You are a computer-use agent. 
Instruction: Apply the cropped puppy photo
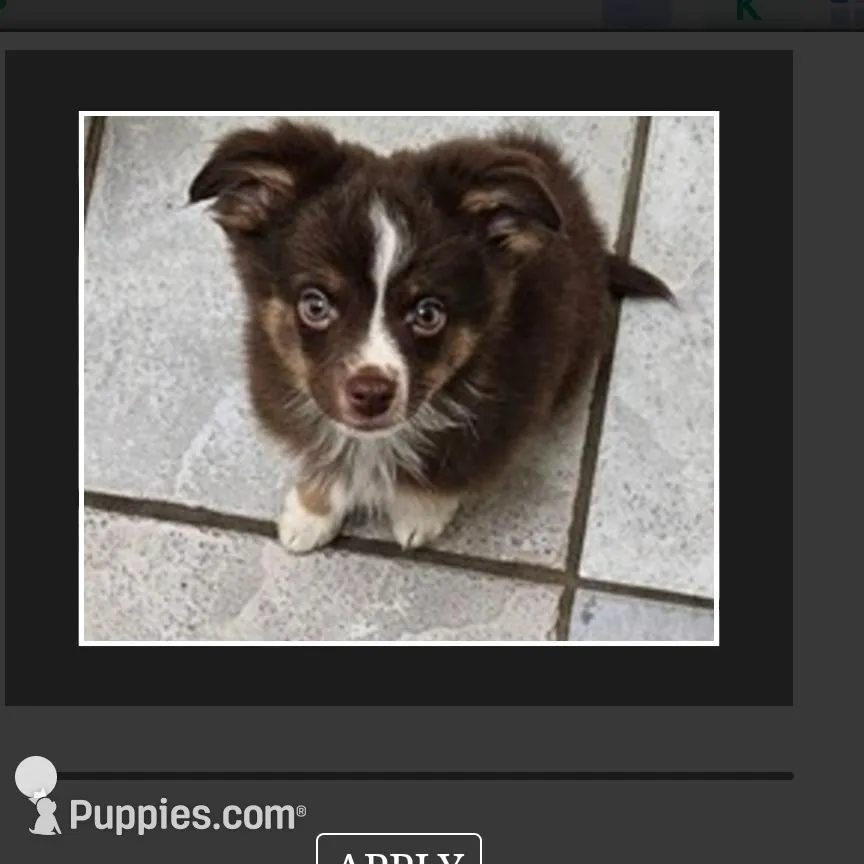(399, 852)
